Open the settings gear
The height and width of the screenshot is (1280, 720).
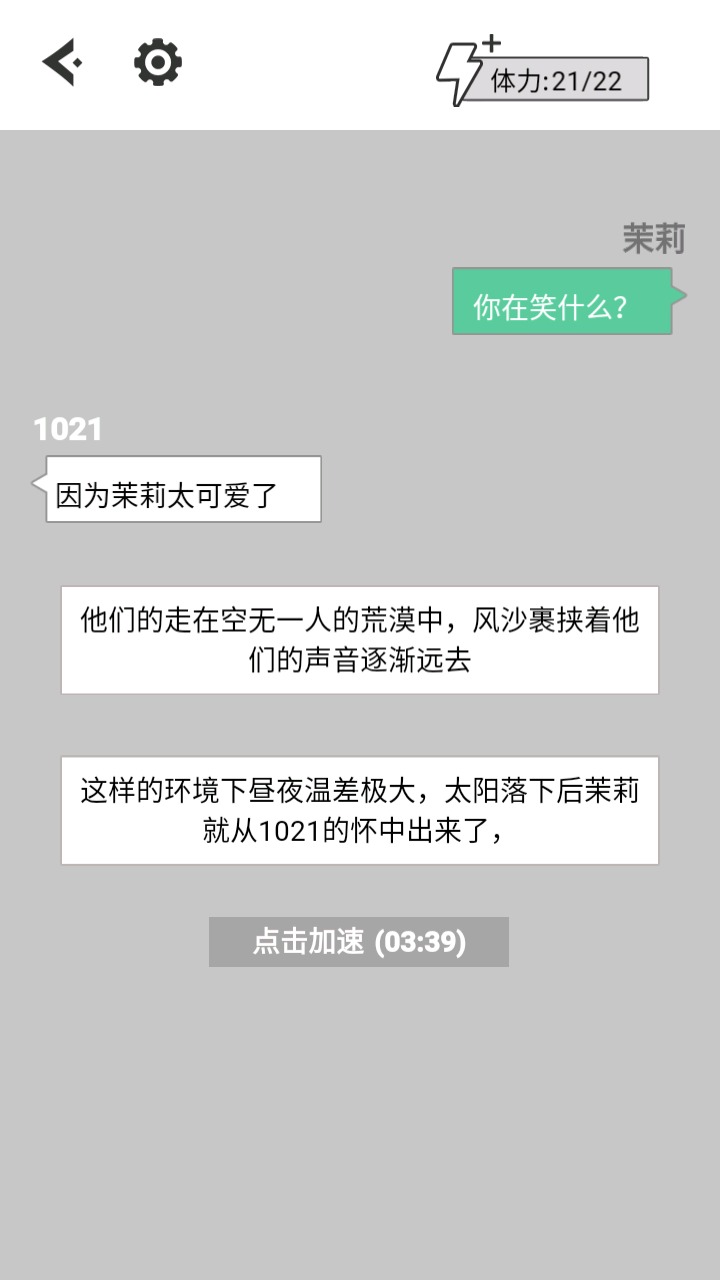pyautogui.click(x=158, y=63)
